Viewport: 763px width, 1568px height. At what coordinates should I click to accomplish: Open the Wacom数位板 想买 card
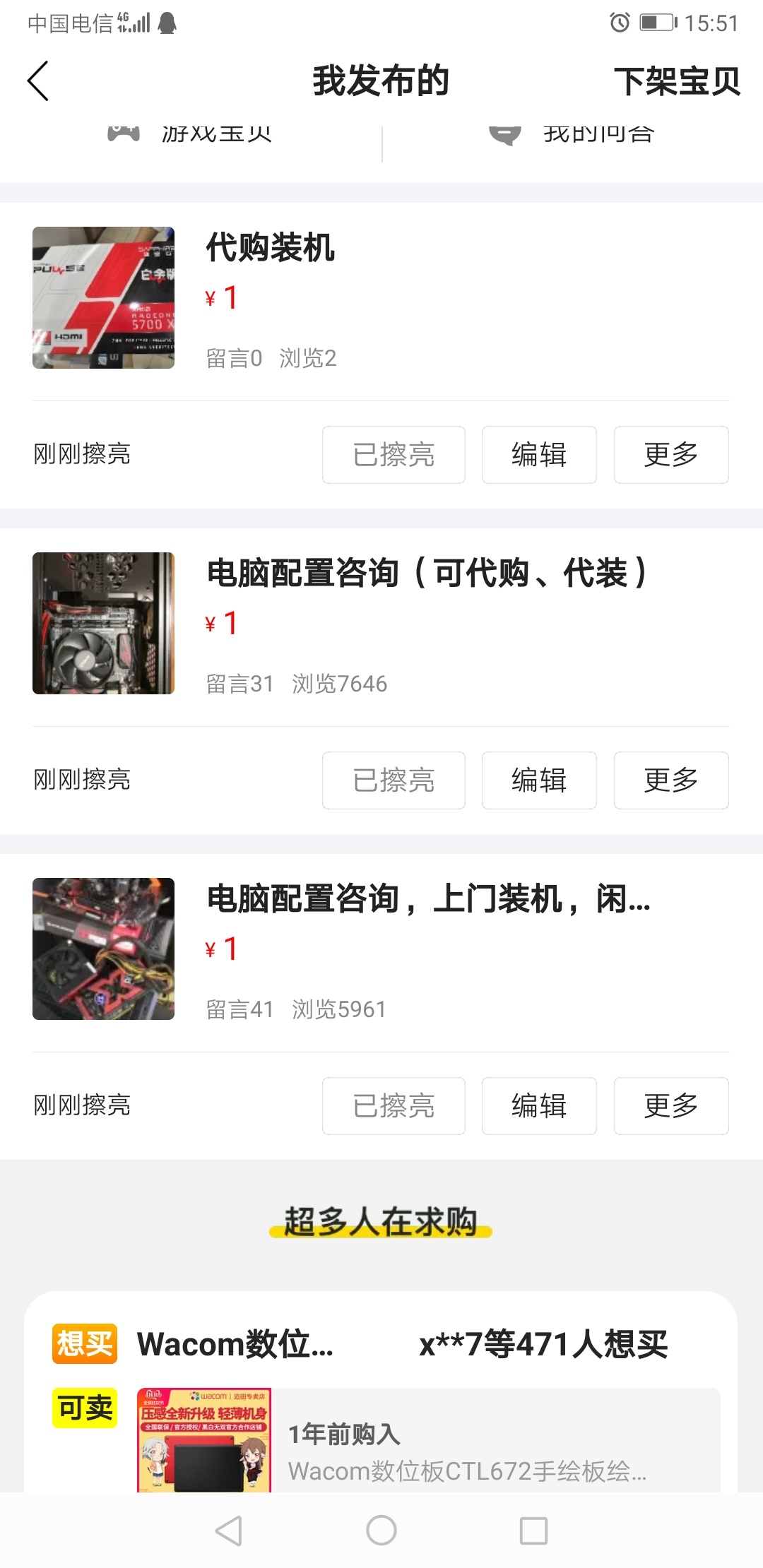click(x=381, y=1391)
